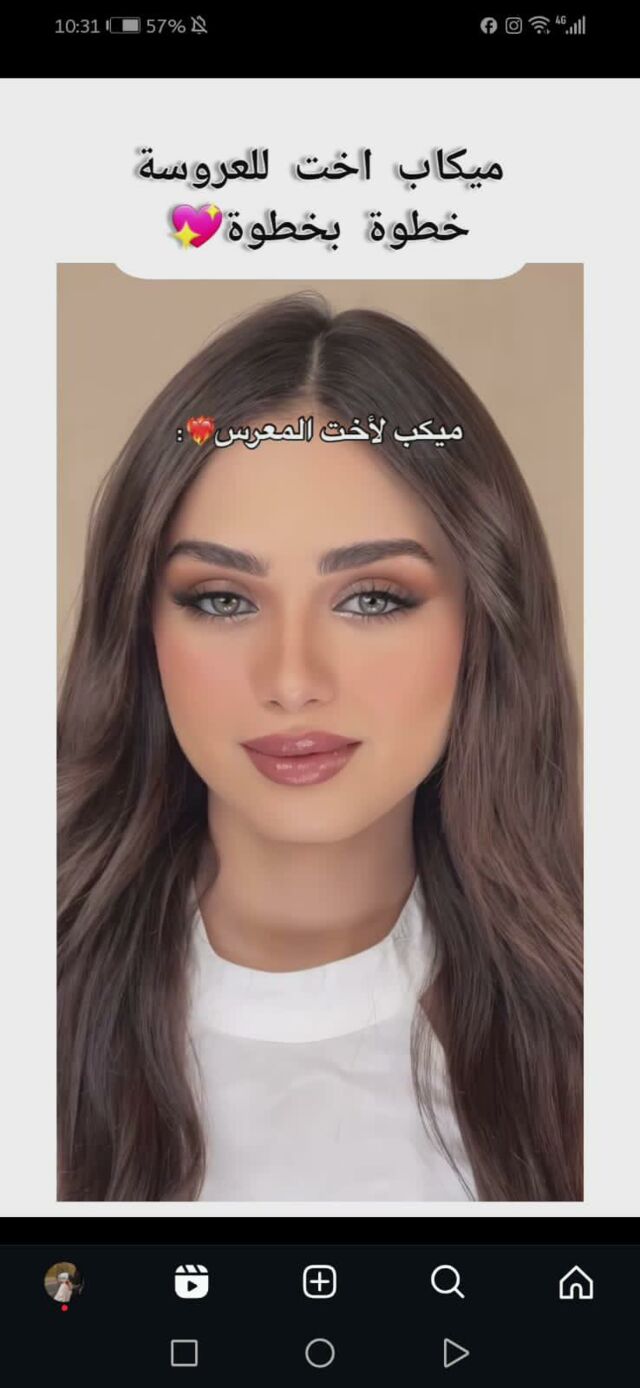Go to the home feed
The image size is (640, 1388).
[576, 1281]
